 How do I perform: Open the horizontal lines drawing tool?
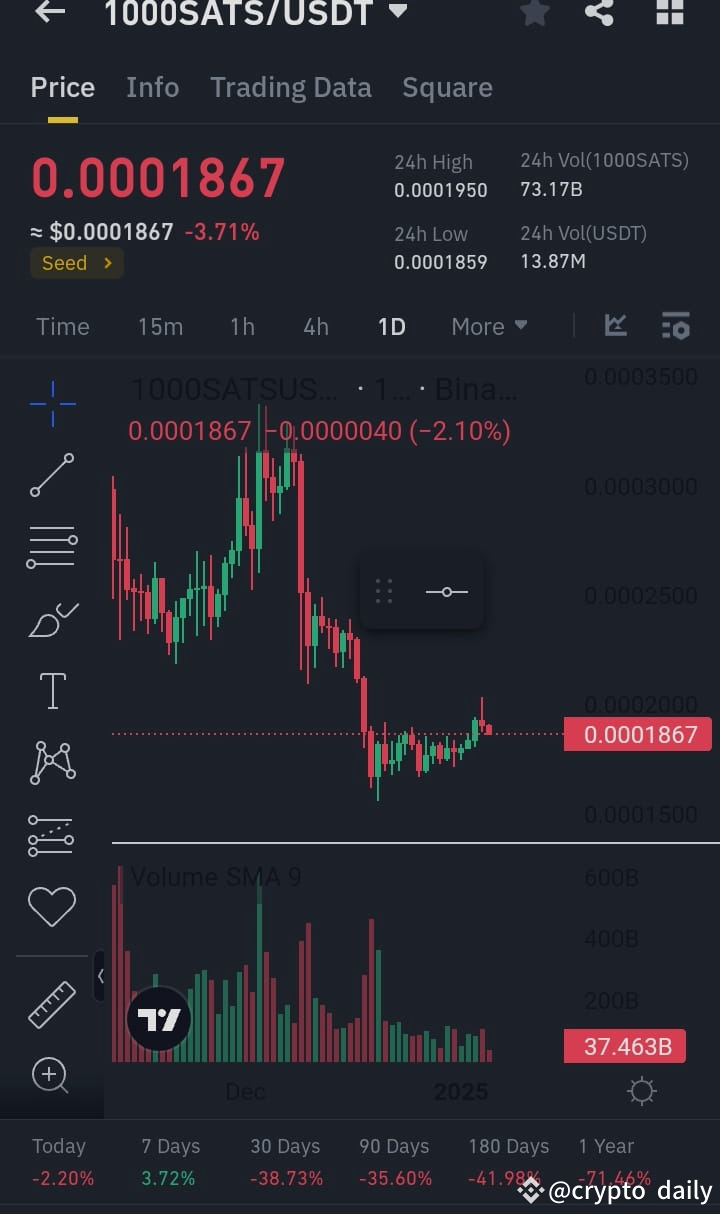pos(52,546)
